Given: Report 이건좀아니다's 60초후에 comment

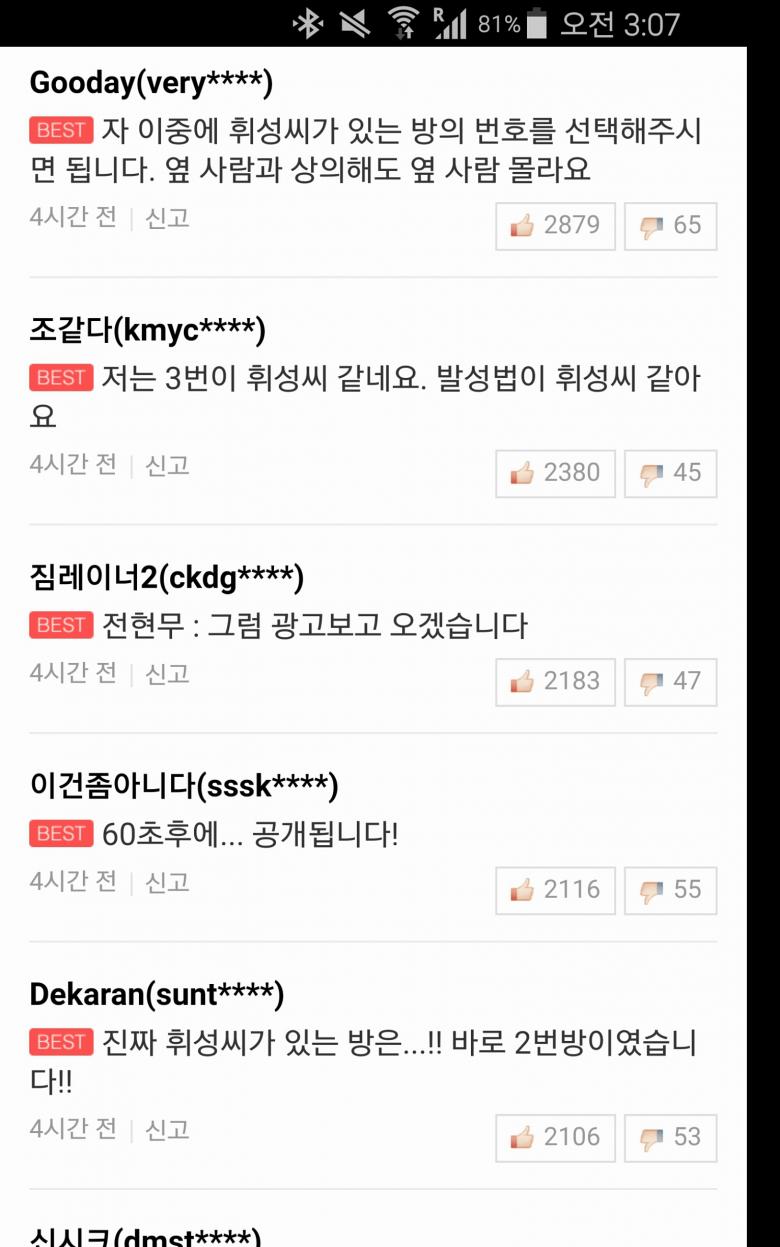Looking at the screenshot, I should click(x=167, y=882).
